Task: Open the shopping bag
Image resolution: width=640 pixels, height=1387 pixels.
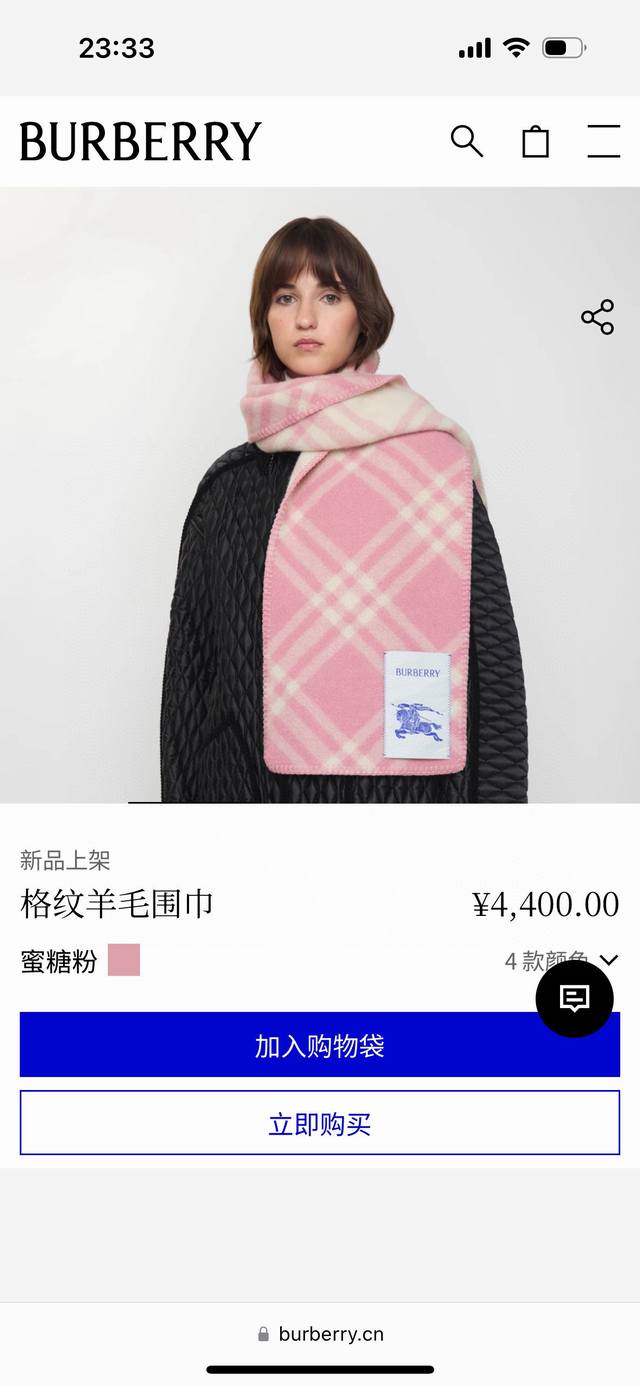Action: pos(536,142)
